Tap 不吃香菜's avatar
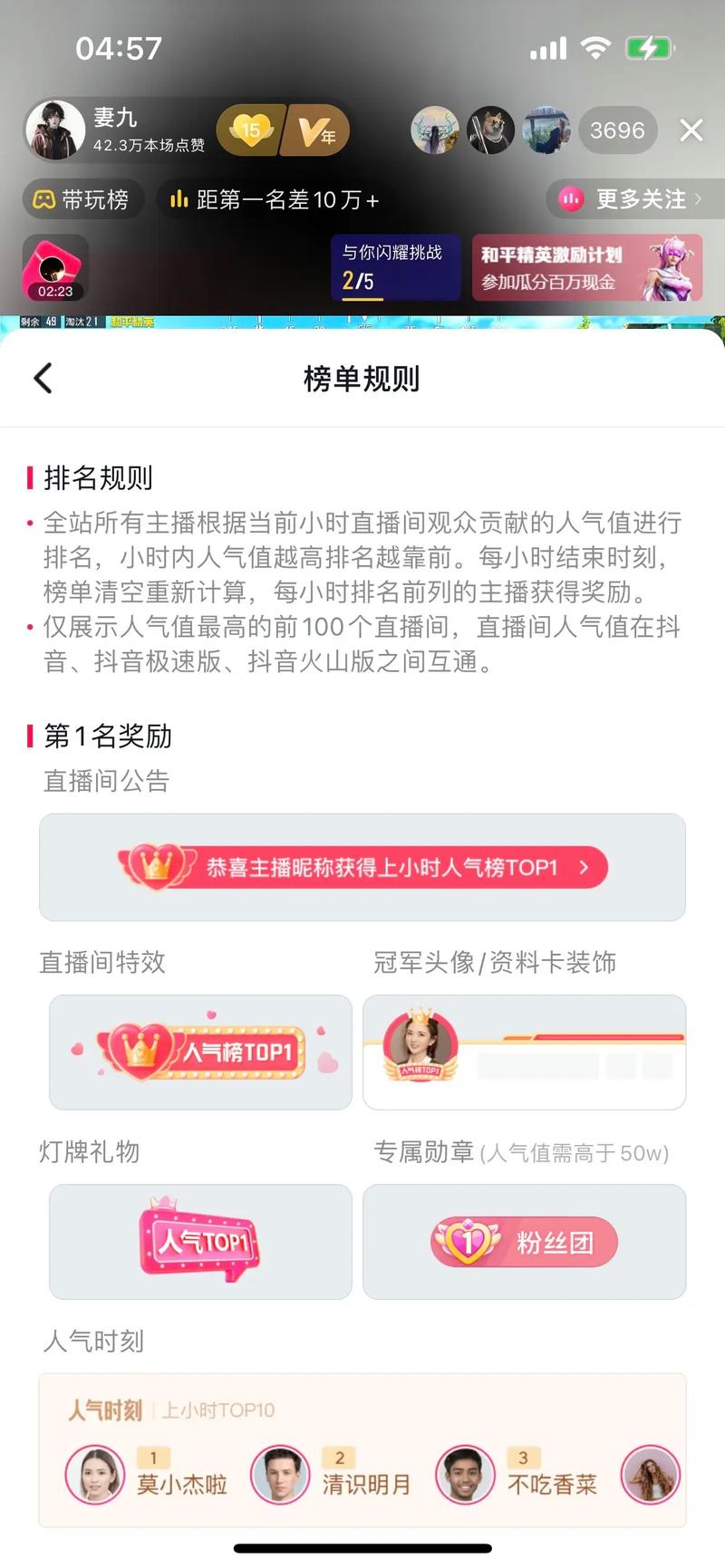 pyautogui.click(x=465, y=1476)
